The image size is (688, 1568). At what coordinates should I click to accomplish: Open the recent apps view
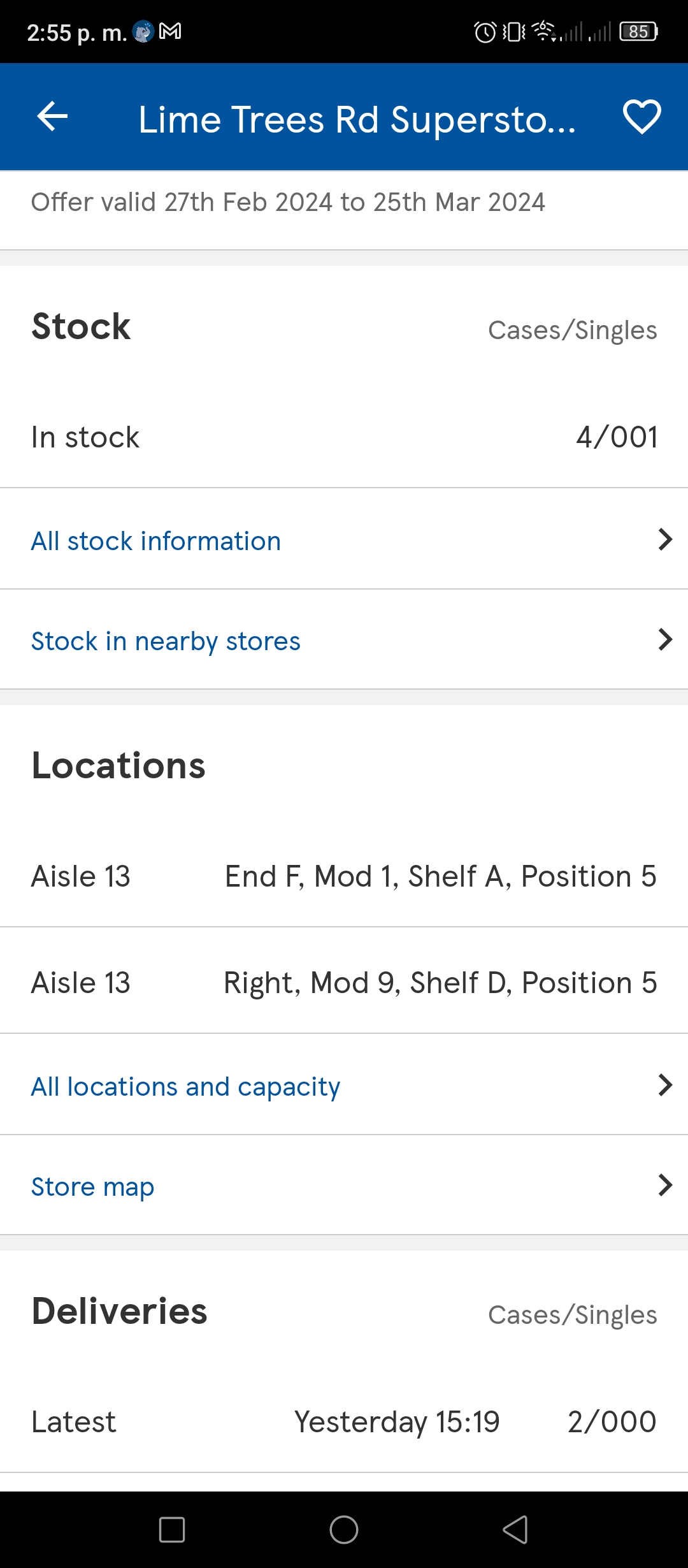coord(172,1530)
